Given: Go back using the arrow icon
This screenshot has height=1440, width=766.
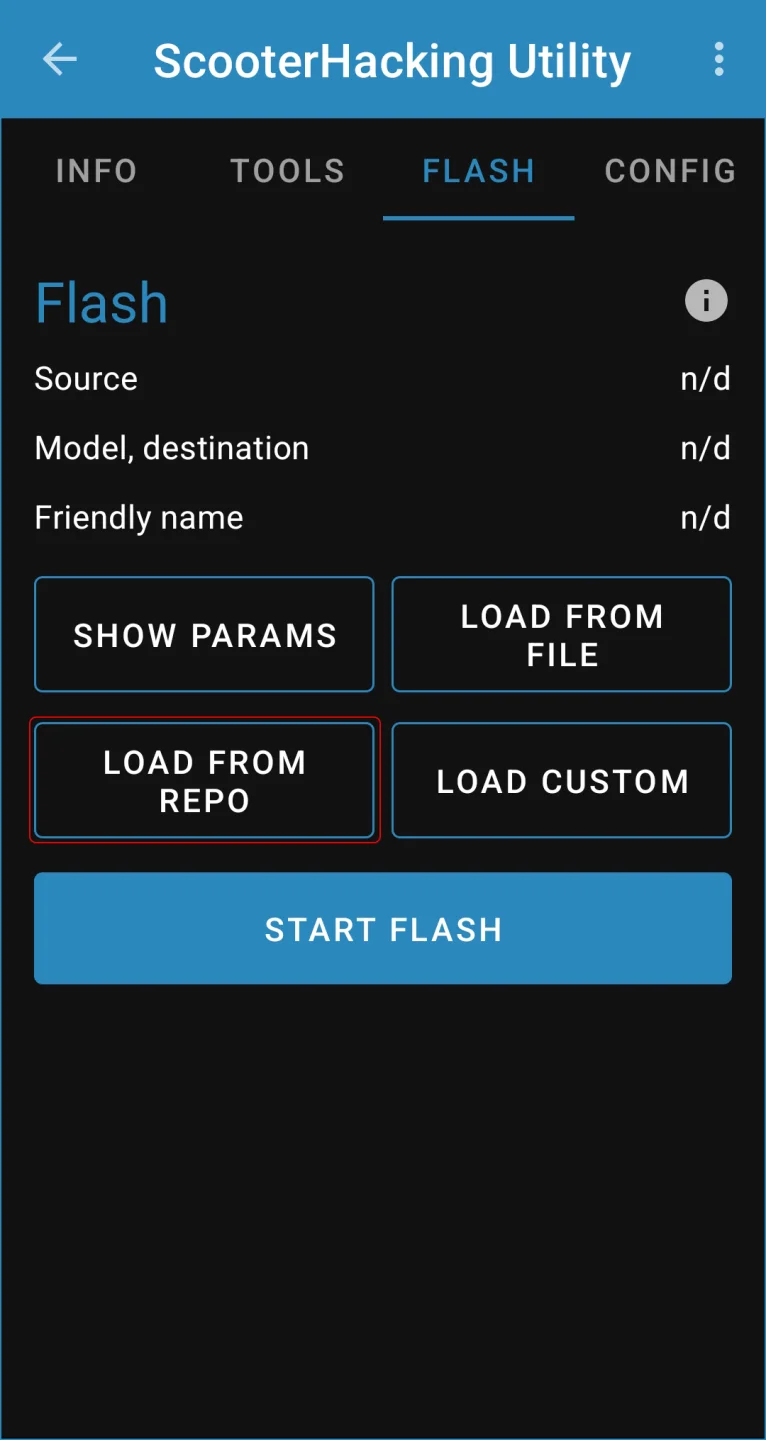Looking at the screenshot, I should pos(59,60).
